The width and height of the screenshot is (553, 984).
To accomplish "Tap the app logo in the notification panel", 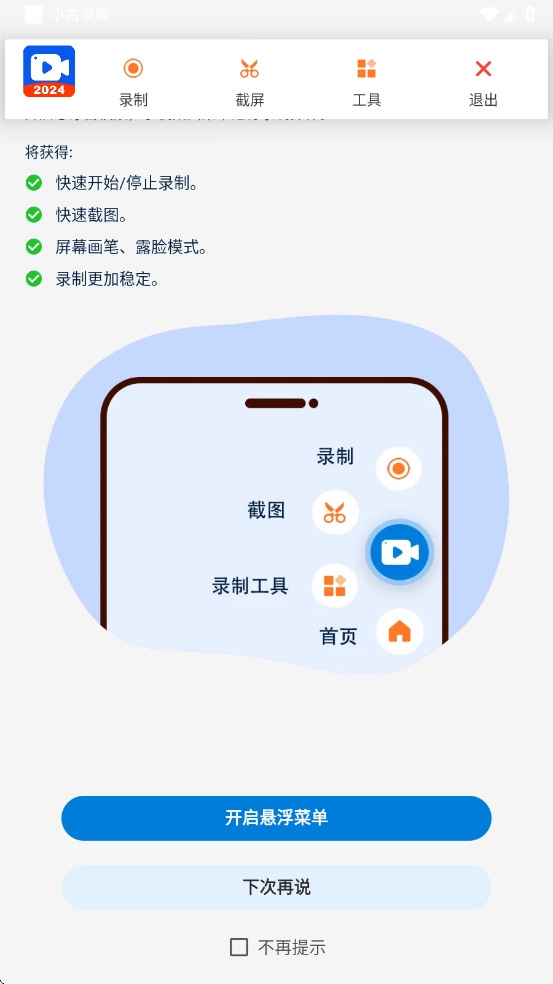I will (x=49, y=72).
